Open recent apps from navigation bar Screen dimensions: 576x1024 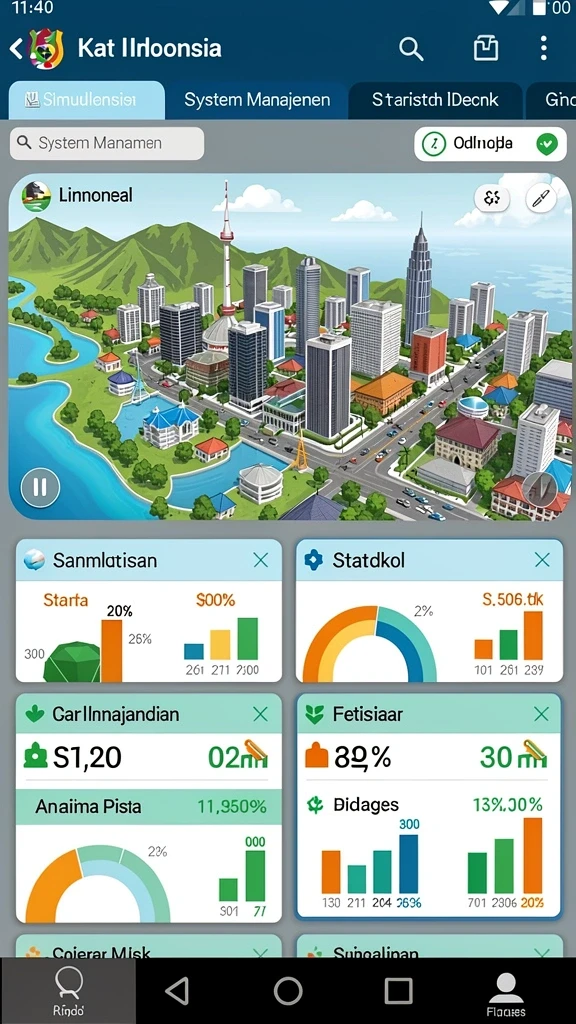point(398,991)
